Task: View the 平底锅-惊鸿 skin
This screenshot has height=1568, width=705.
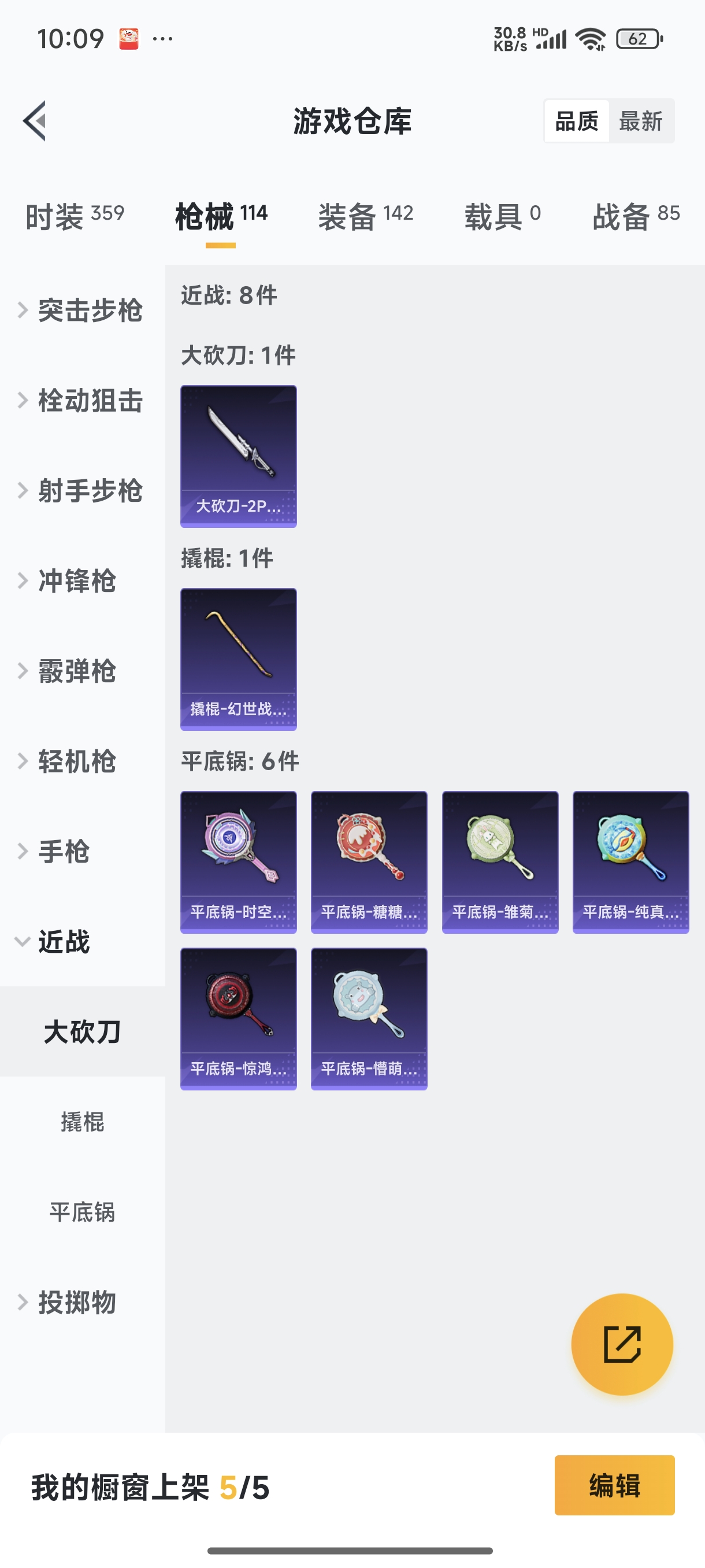Action: (239, 1018)
